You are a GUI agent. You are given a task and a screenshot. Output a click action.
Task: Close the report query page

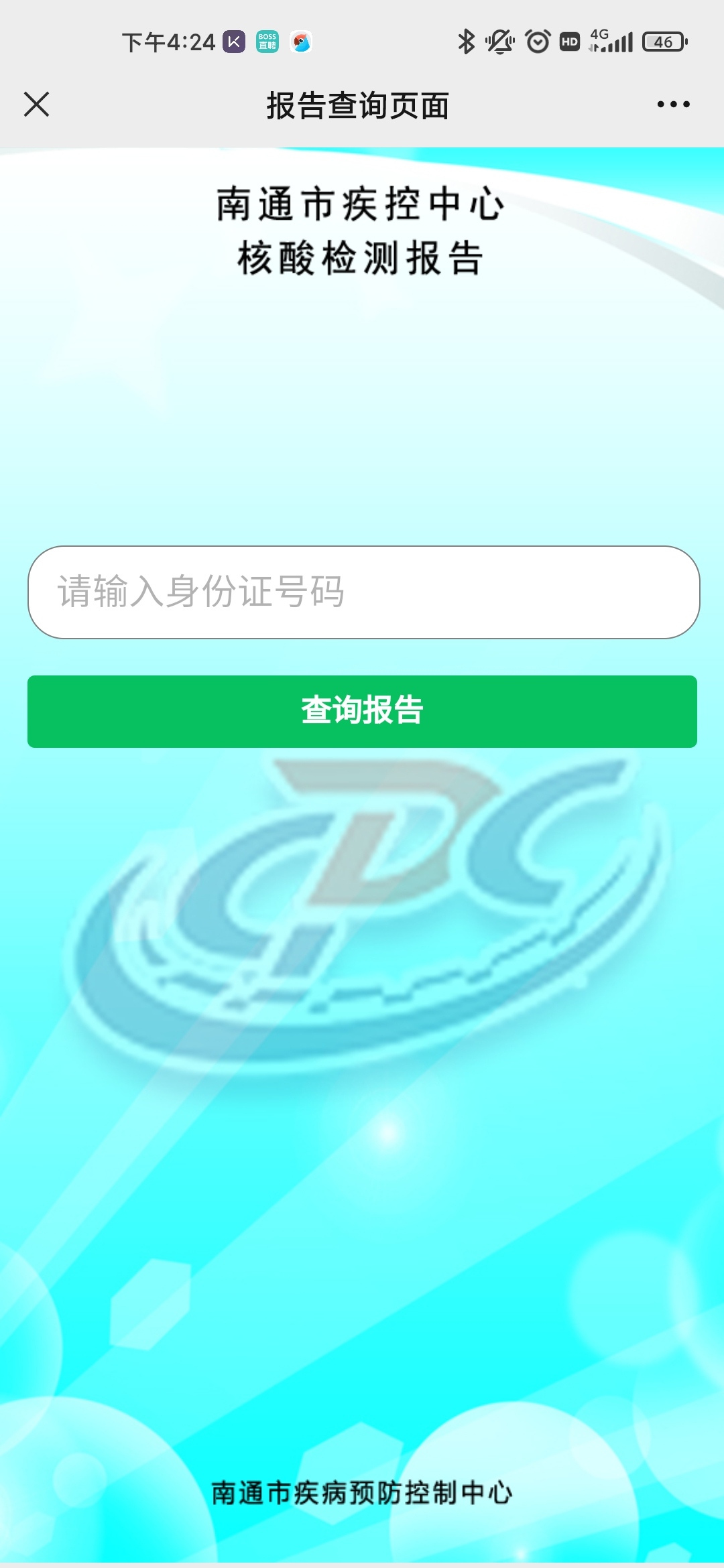click(x=36, y=105)
